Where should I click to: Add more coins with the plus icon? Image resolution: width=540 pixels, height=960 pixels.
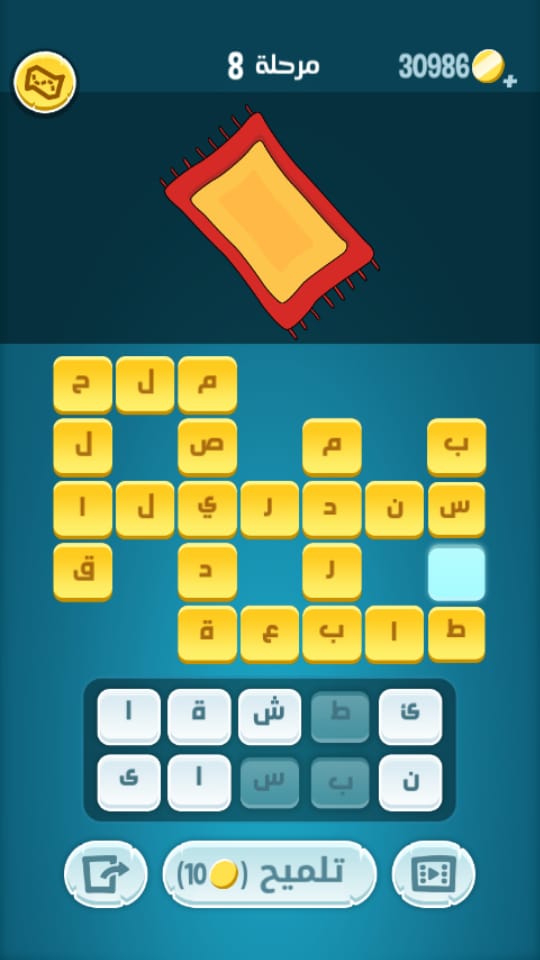pos(509,81)
